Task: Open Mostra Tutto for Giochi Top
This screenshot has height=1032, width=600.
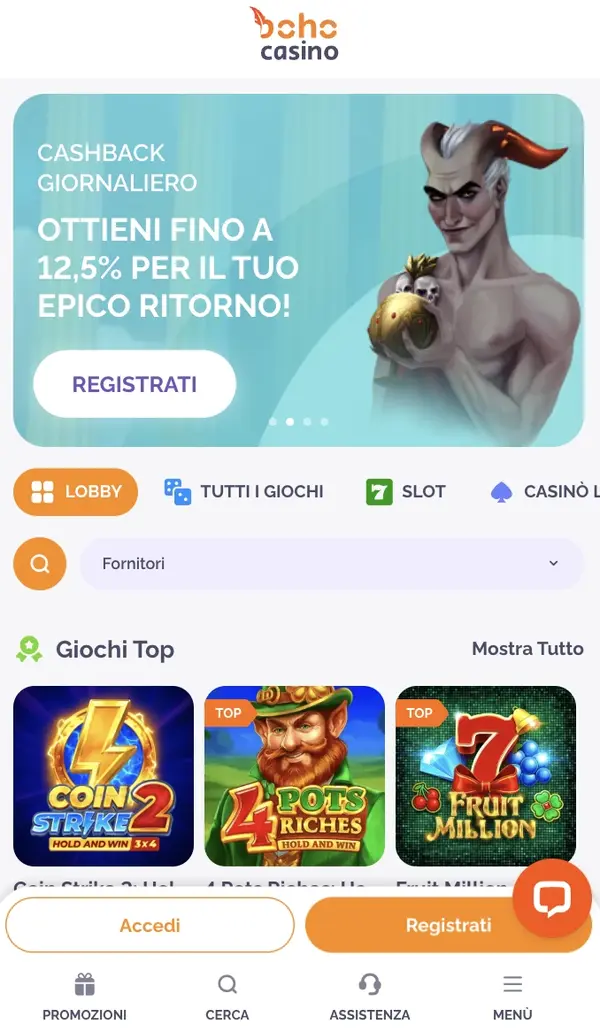Action: click(x=528, y=648)
